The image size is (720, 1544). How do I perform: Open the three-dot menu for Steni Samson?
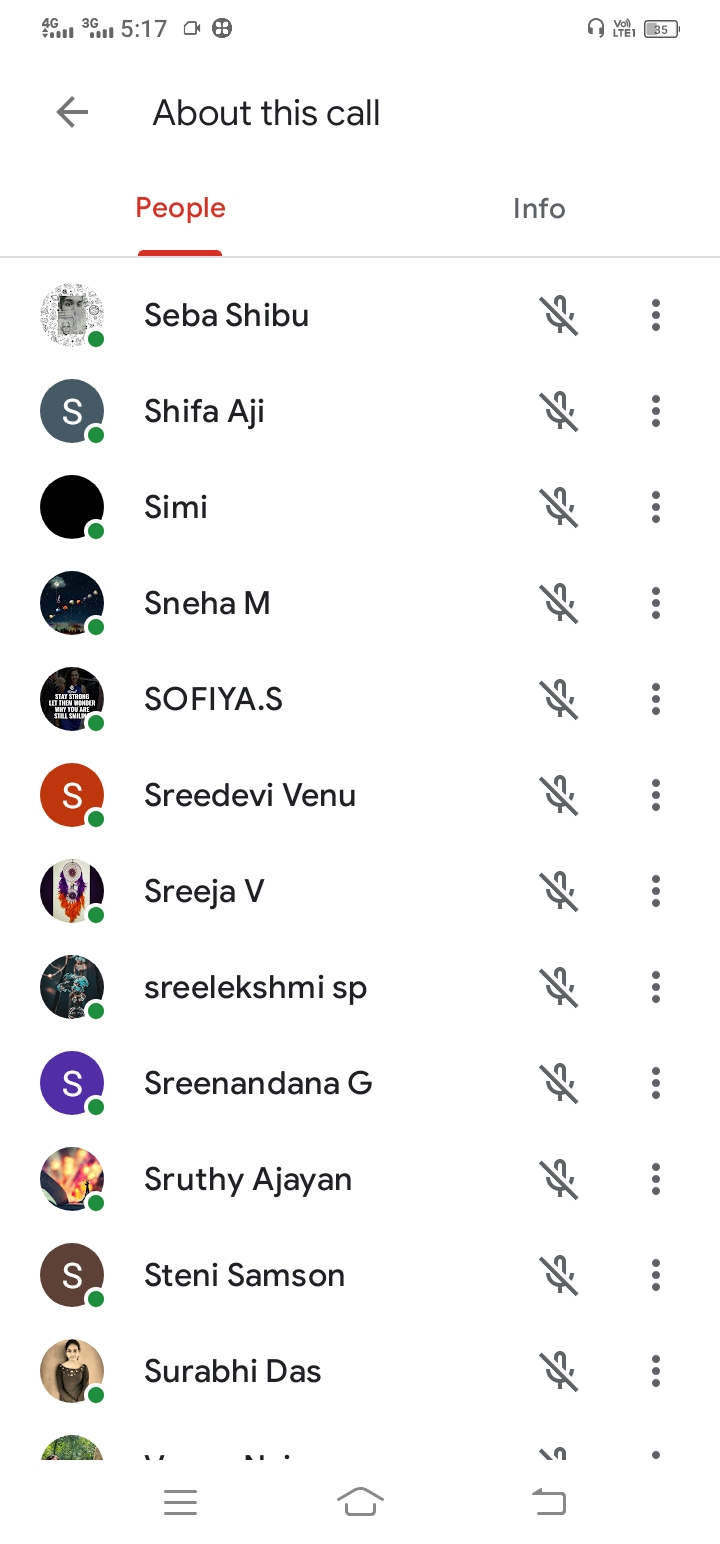[656, 1275]
